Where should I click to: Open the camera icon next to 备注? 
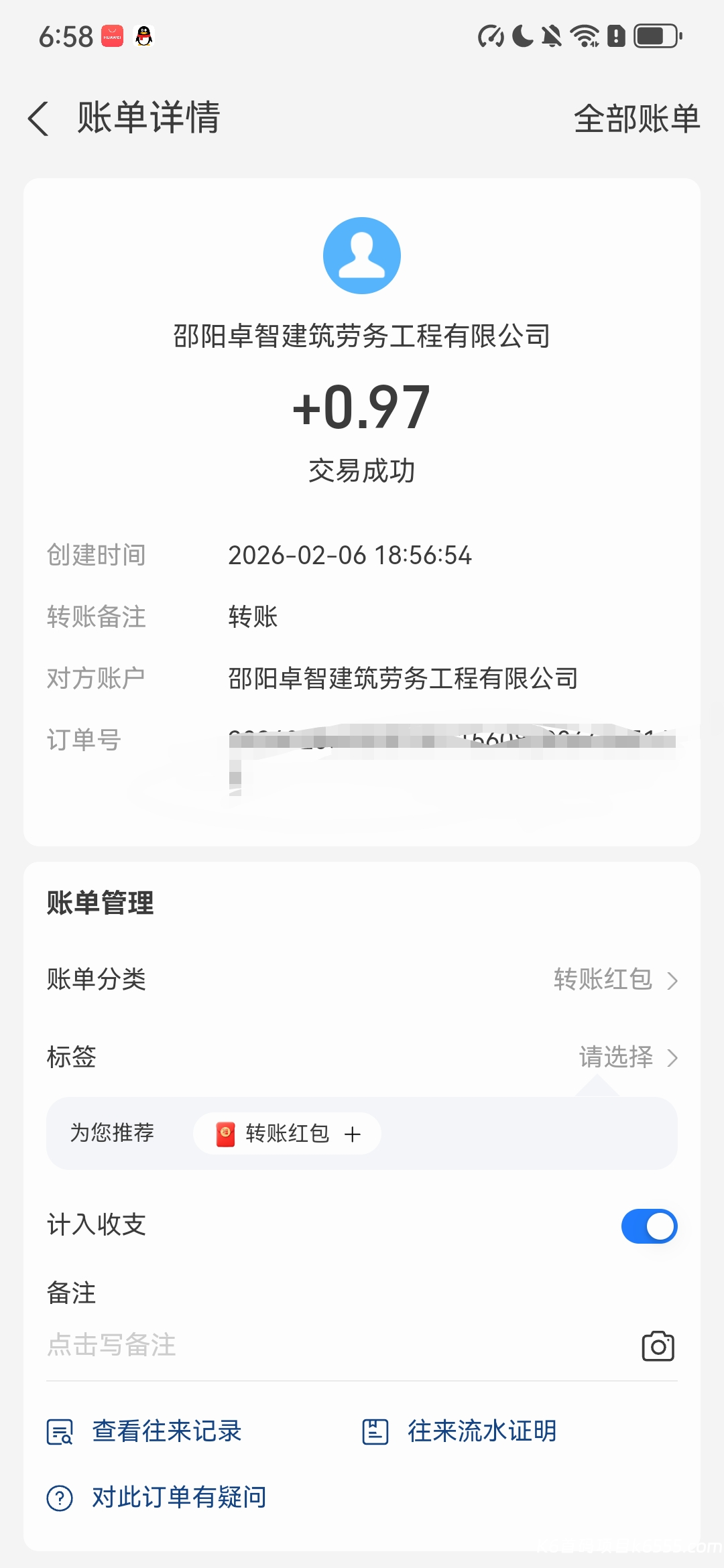click(657, 1347)
